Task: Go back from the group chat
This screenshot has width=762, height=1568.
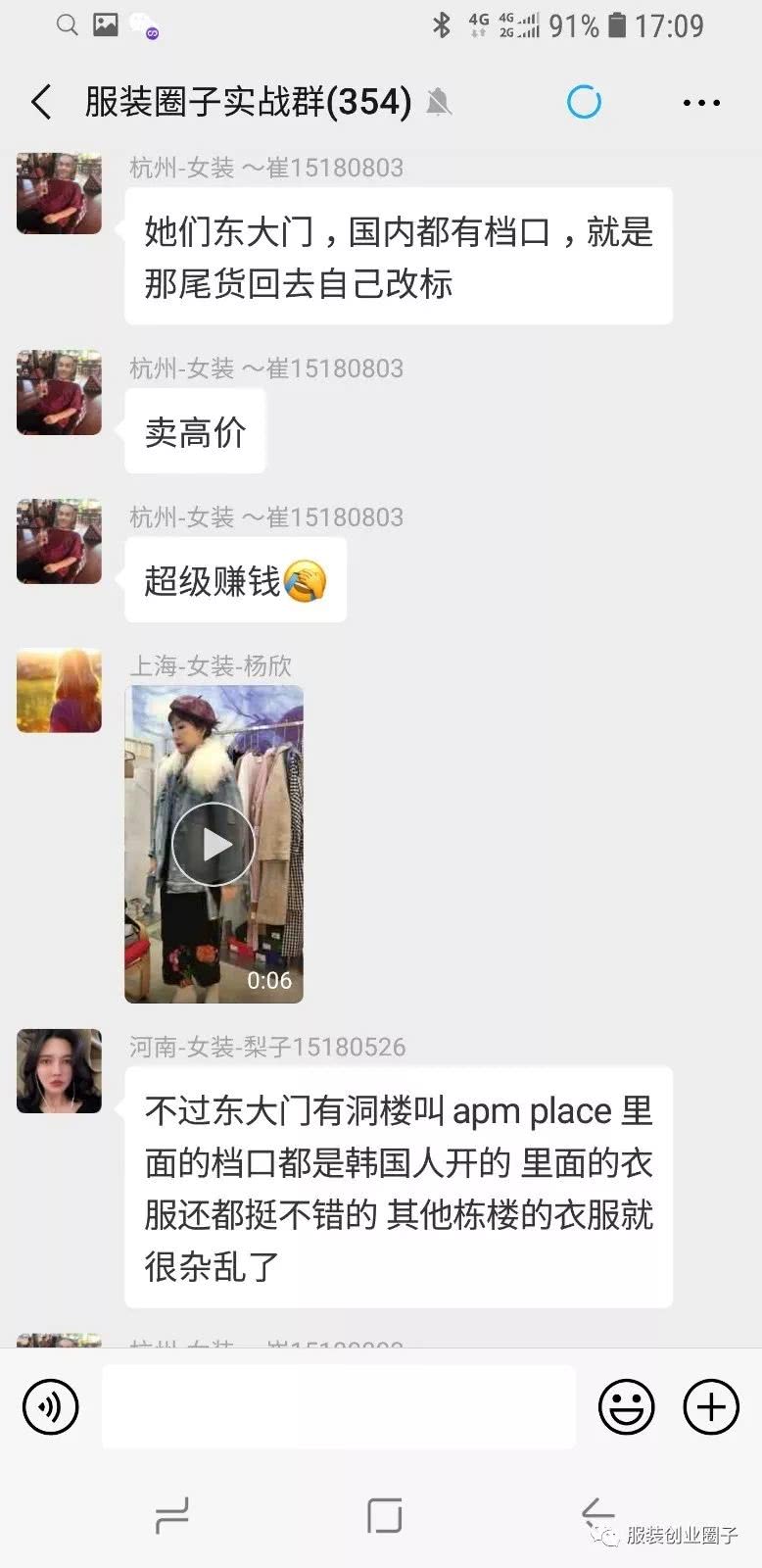Action: click(x=41, y=102)
